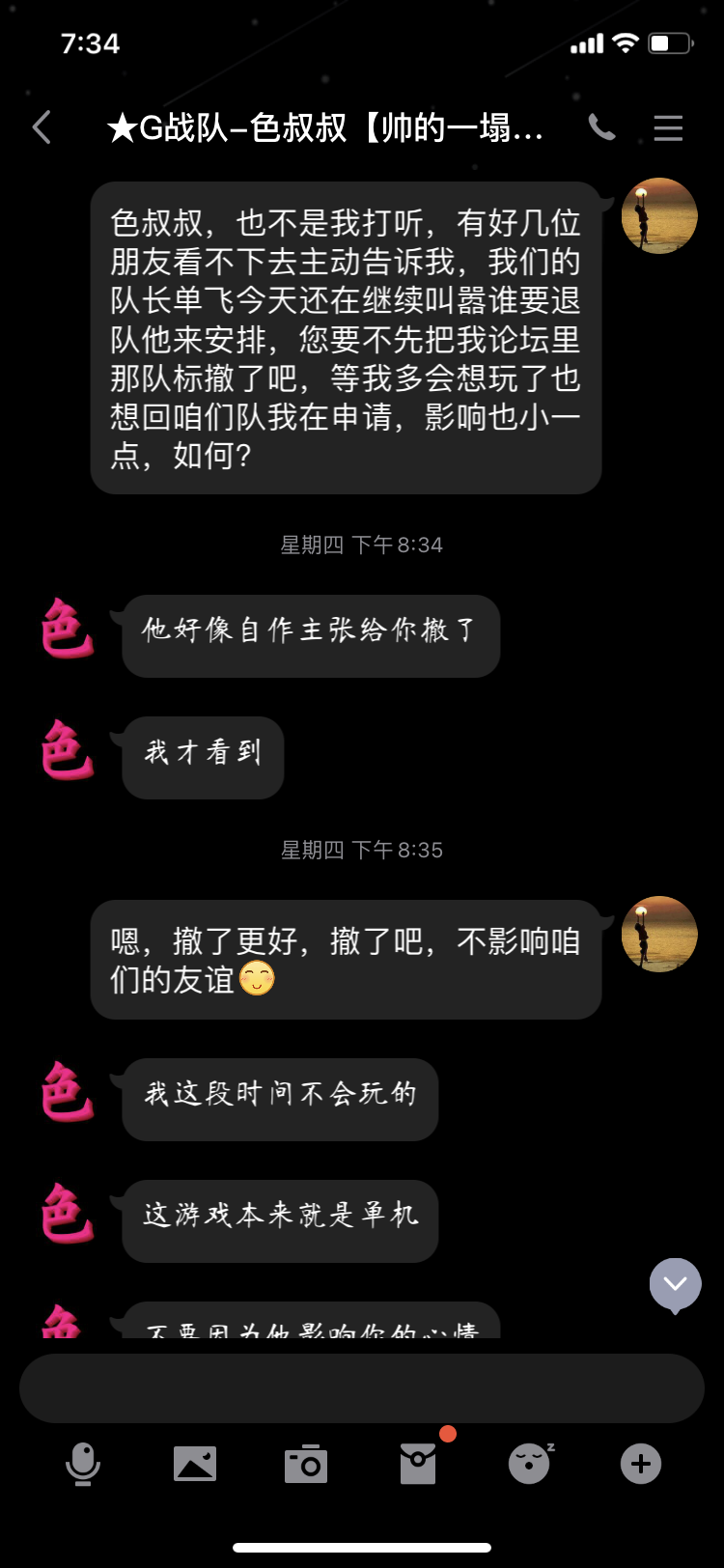
Task: Open the pink 色 avatar next to 我才看到
Action: [68, 749]
